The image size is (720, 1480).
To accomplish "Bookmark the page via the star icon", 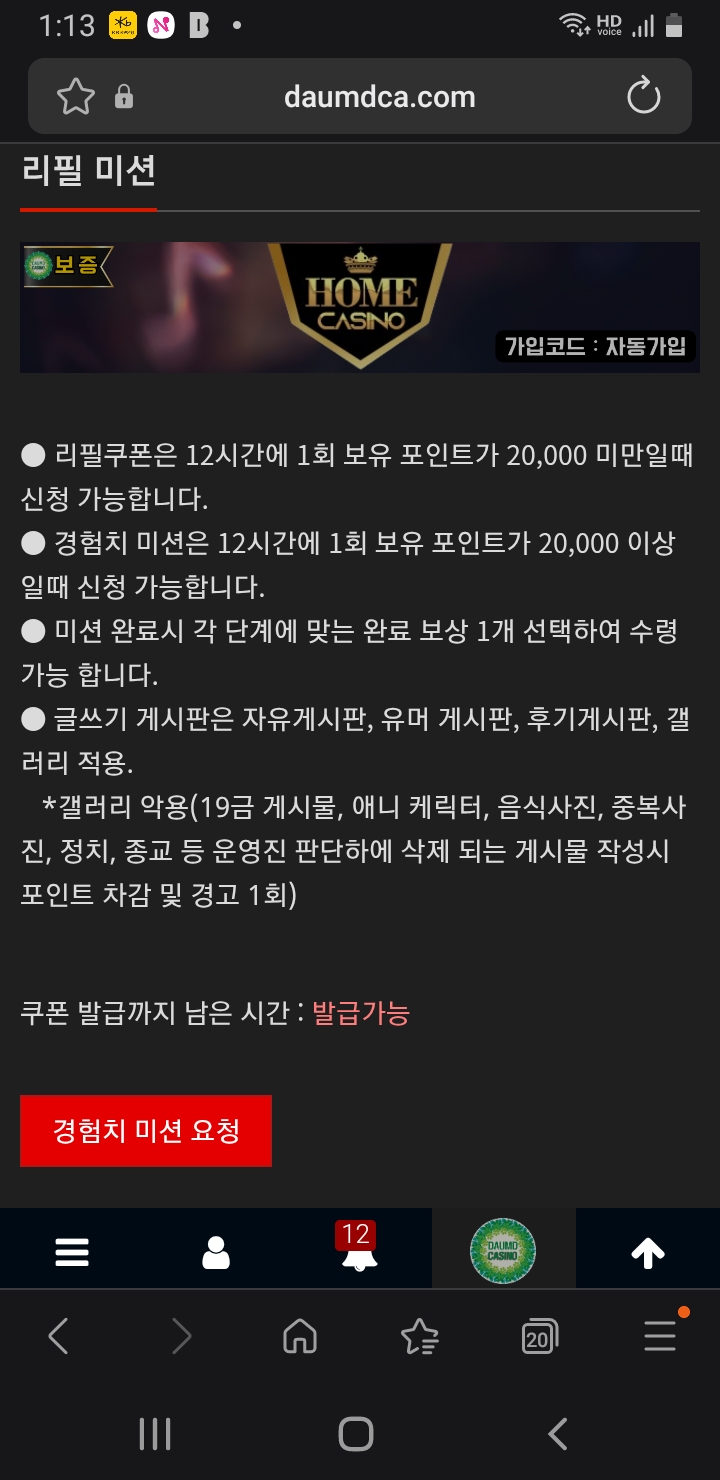I will point(75,96).
